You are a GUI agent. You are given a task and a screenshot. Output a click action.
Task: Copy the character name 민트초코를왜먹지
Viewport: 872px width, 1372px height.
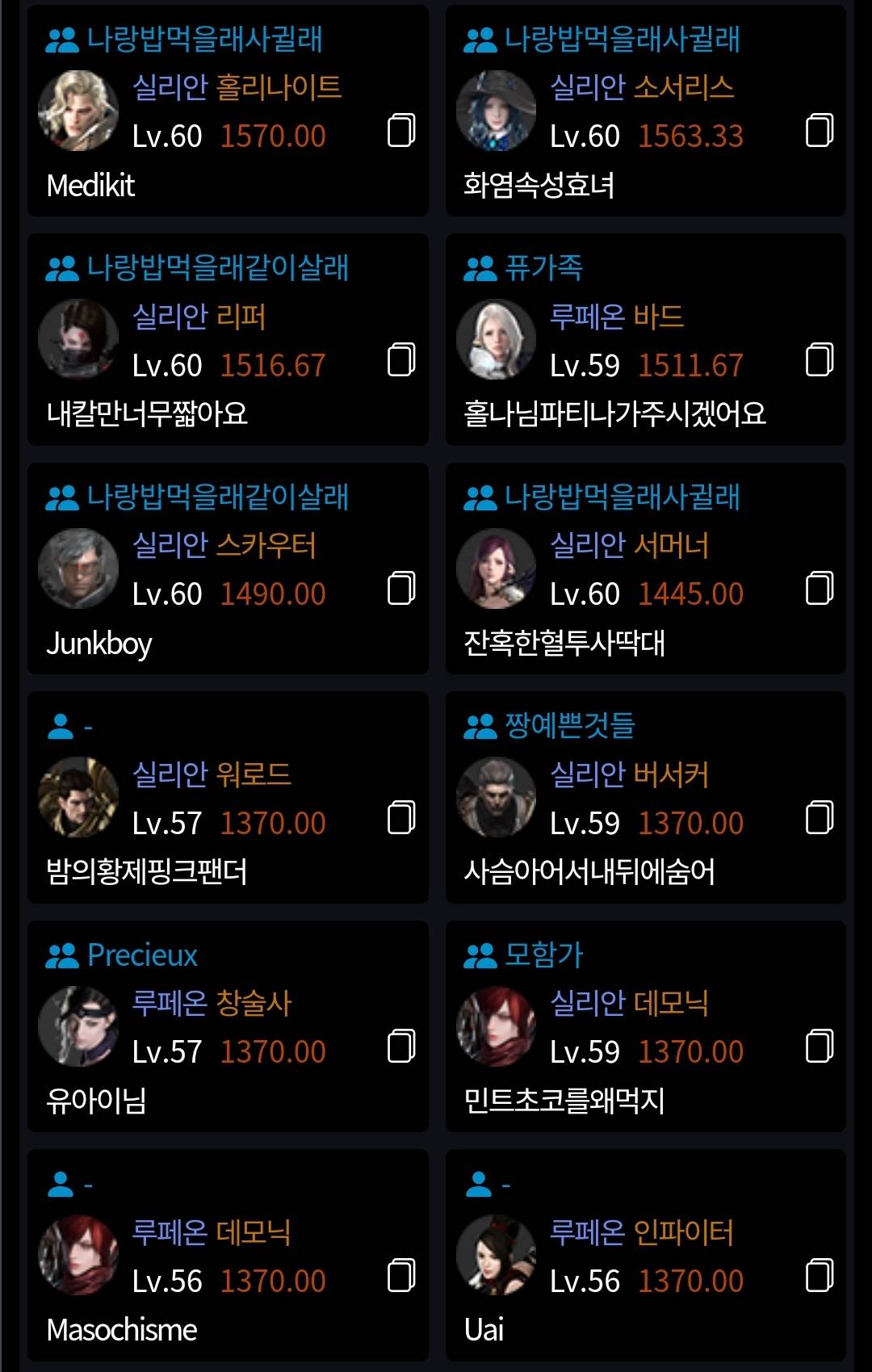pyautogui.click(x=819, y=1046)
